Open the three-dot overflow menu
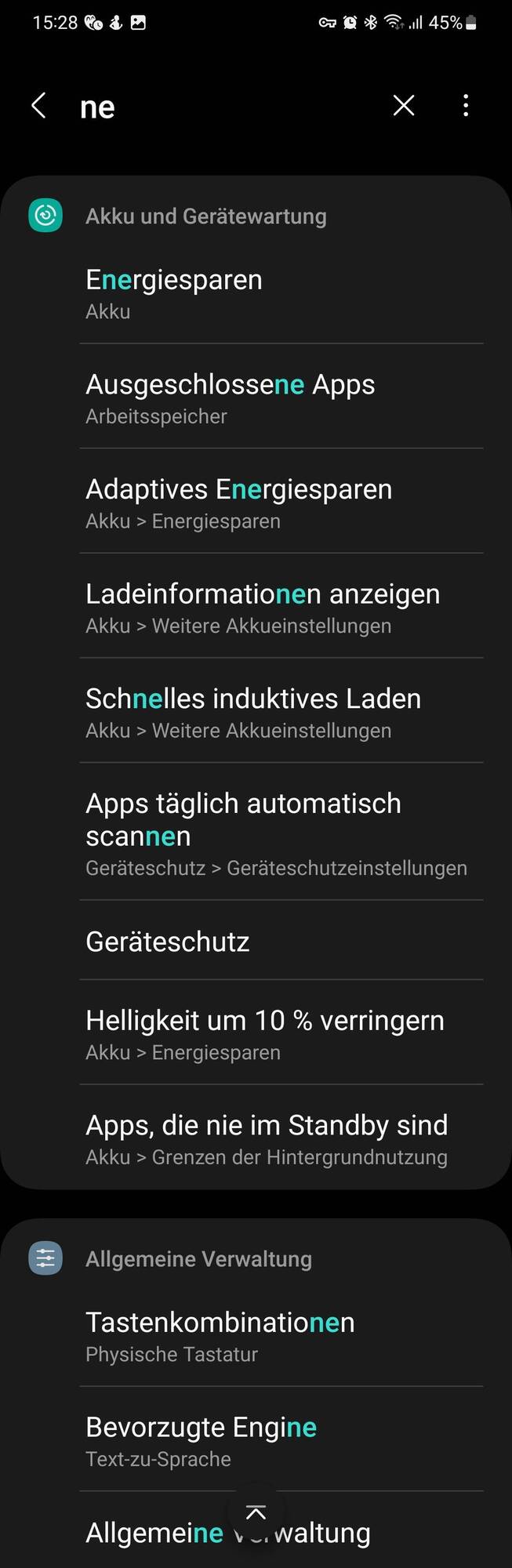This screenshot has width=512, height=1568. 466,105
